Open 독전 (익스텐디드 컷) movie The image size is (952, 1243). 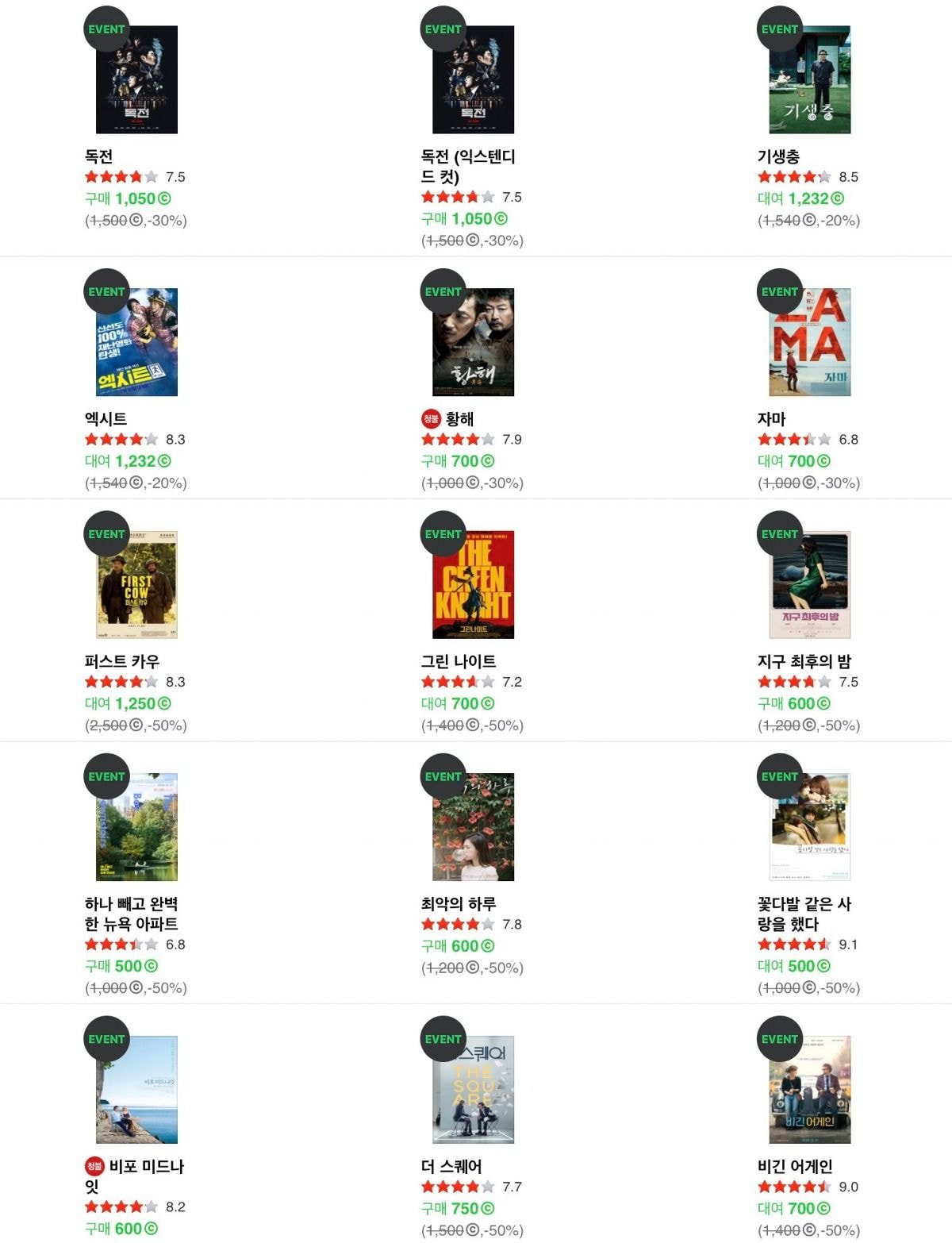coord(473,80)
